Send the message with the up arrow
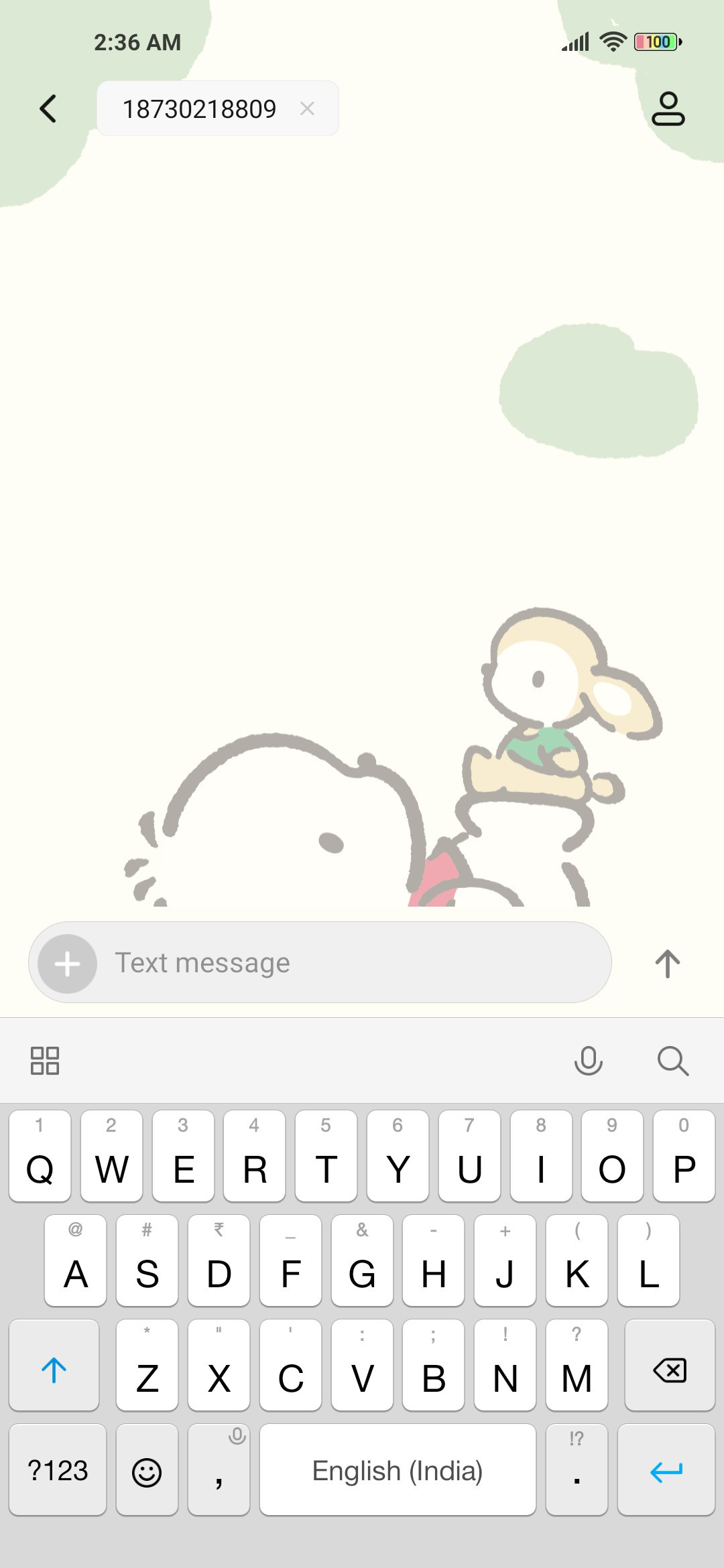 667,964
